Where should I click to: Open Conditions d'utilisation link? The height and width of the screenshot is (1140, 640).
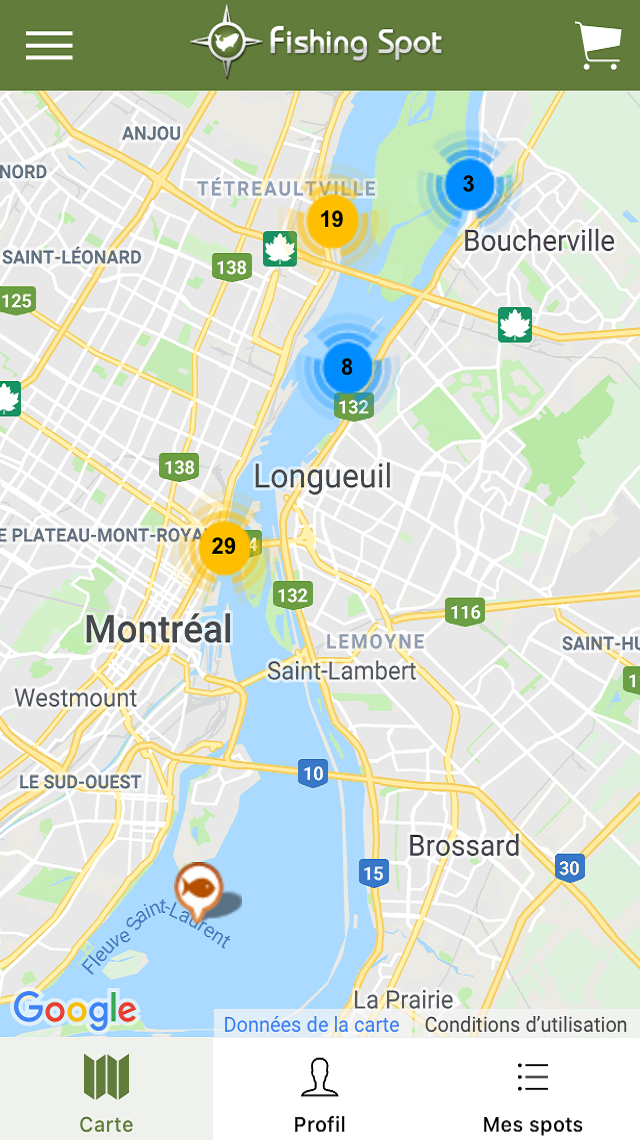coord(526,1024)
